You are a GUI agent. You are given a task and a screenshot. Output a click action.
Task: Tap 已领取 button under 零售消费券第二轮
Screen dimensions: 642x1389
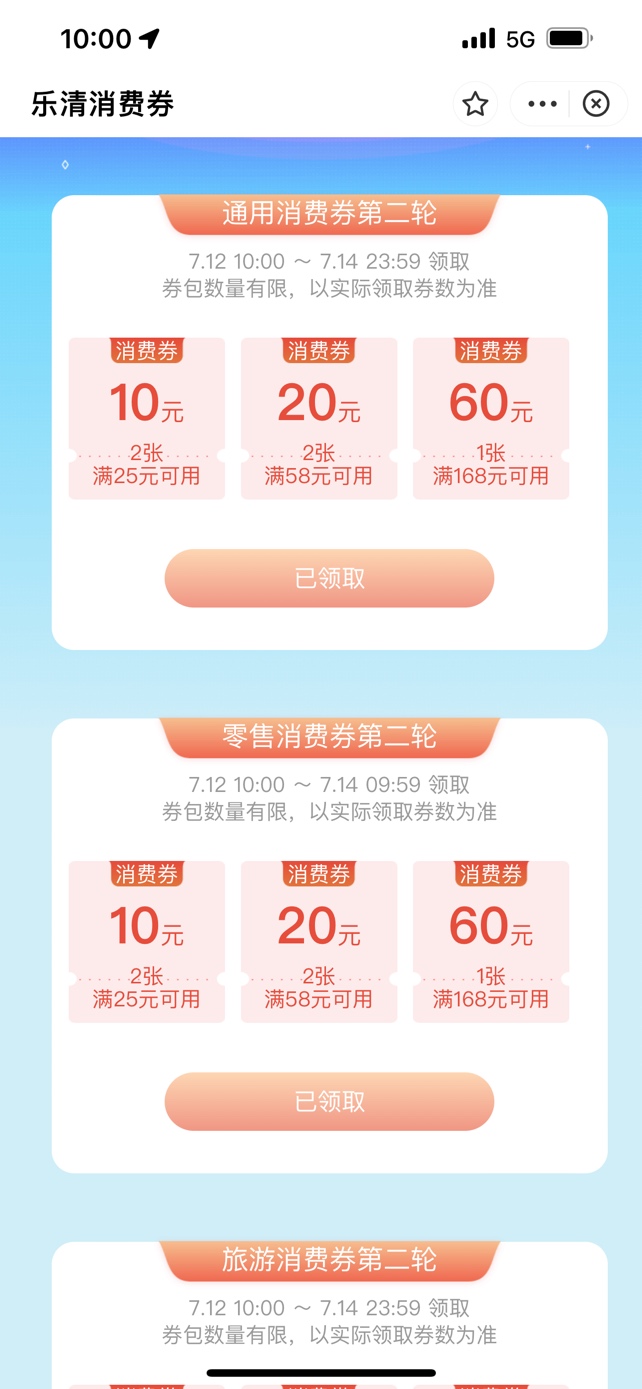[x=329, y=1101]
